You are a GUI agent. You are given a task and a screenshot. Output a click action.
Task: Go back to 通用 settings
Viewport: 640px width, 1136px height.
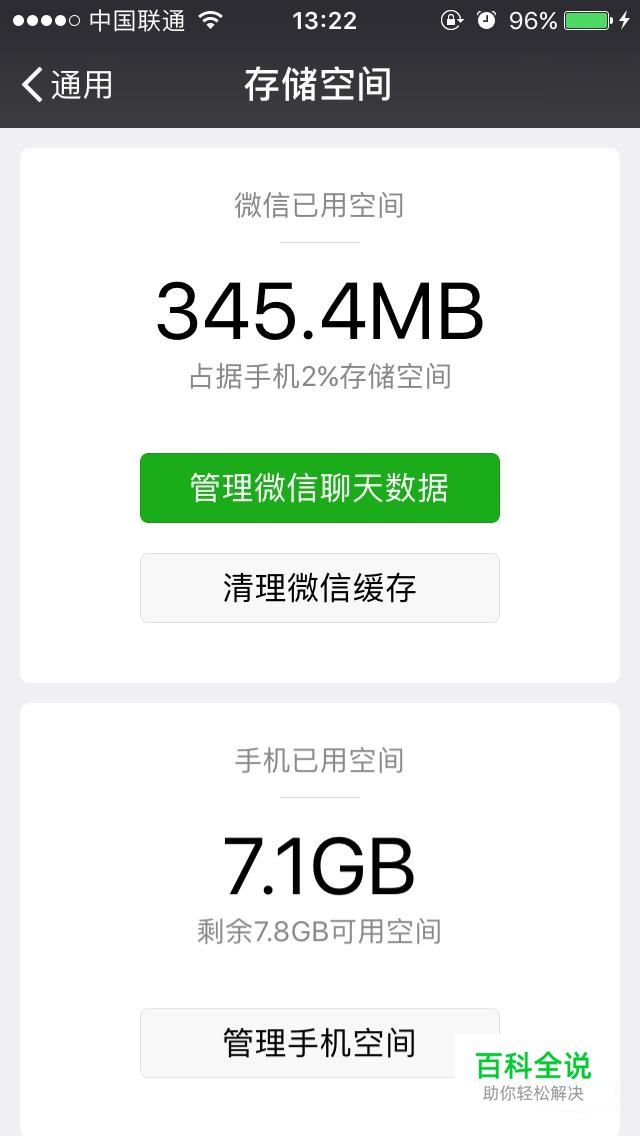point(66,85)
